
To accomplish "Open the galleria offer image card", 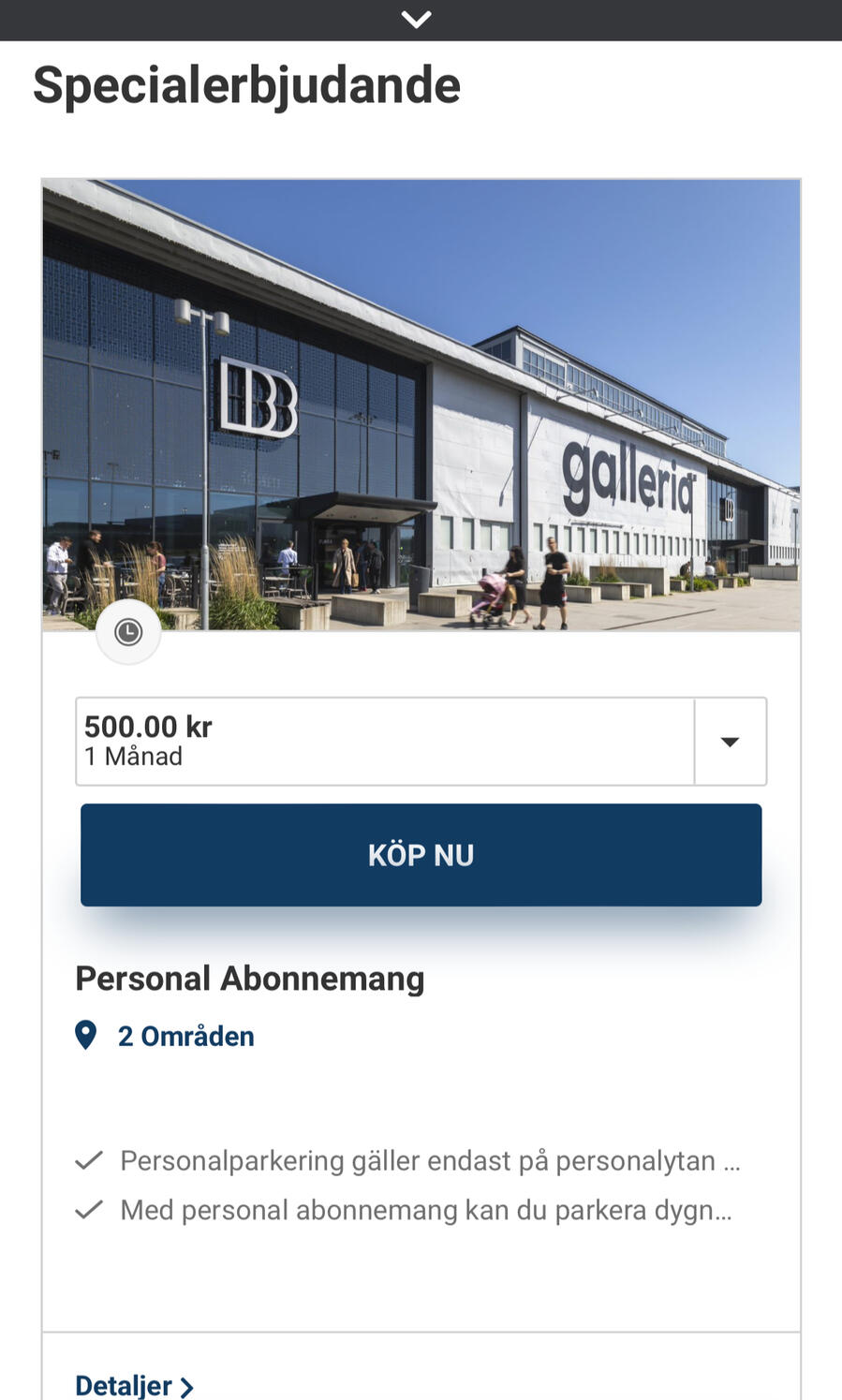I will coord(421,405).
